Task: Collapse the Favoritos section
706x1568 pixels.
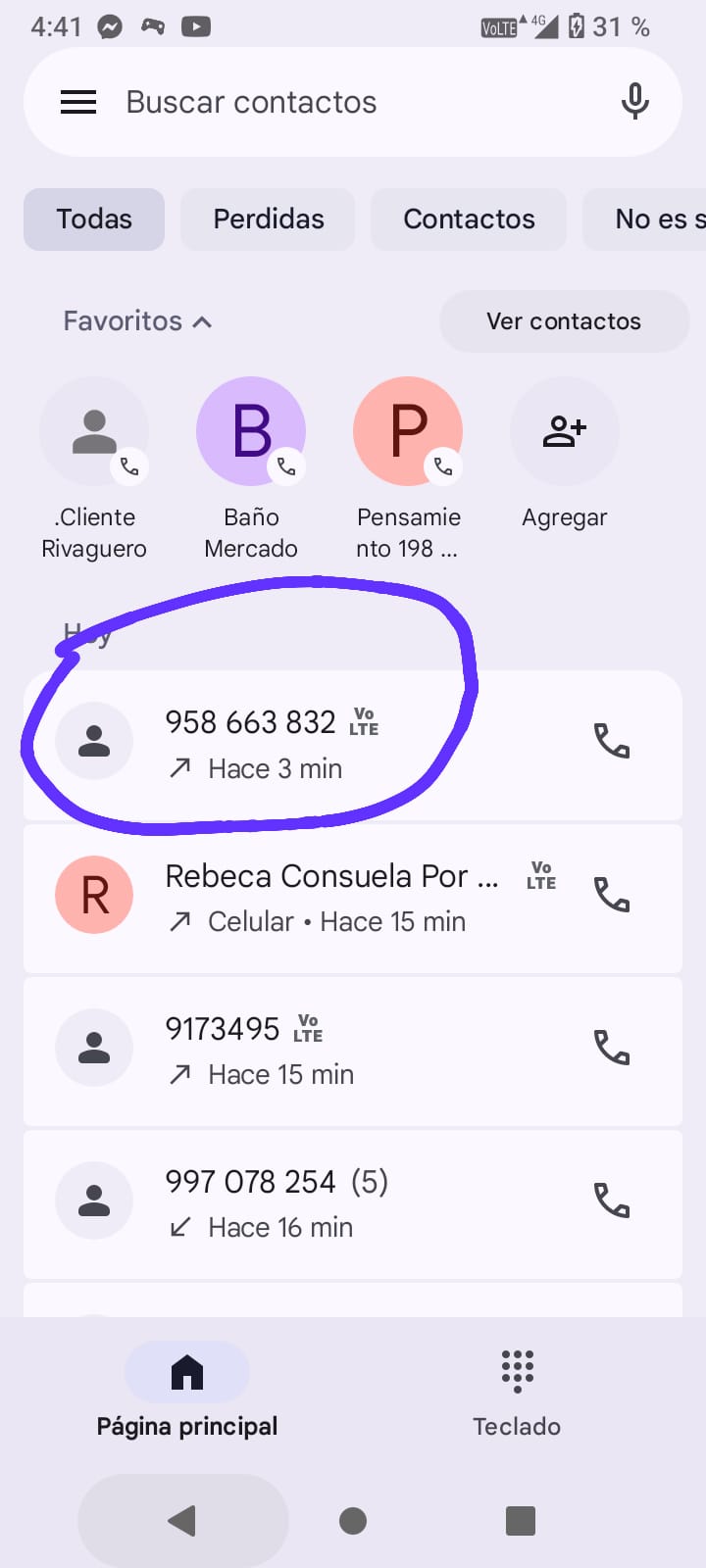Action: coord(137,321)
